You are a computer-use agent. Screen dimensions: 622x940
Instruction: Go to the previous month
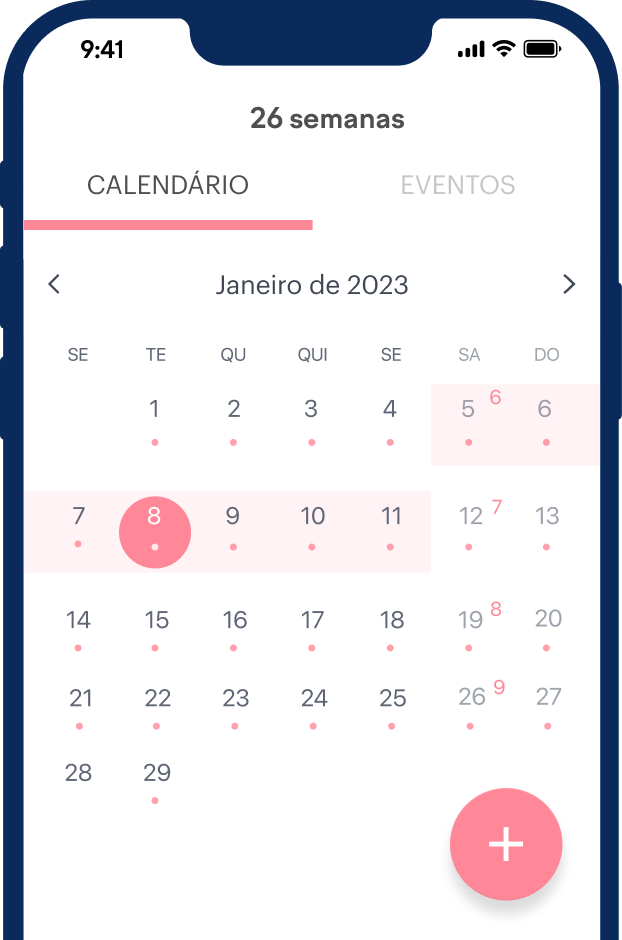pos(55,285)
